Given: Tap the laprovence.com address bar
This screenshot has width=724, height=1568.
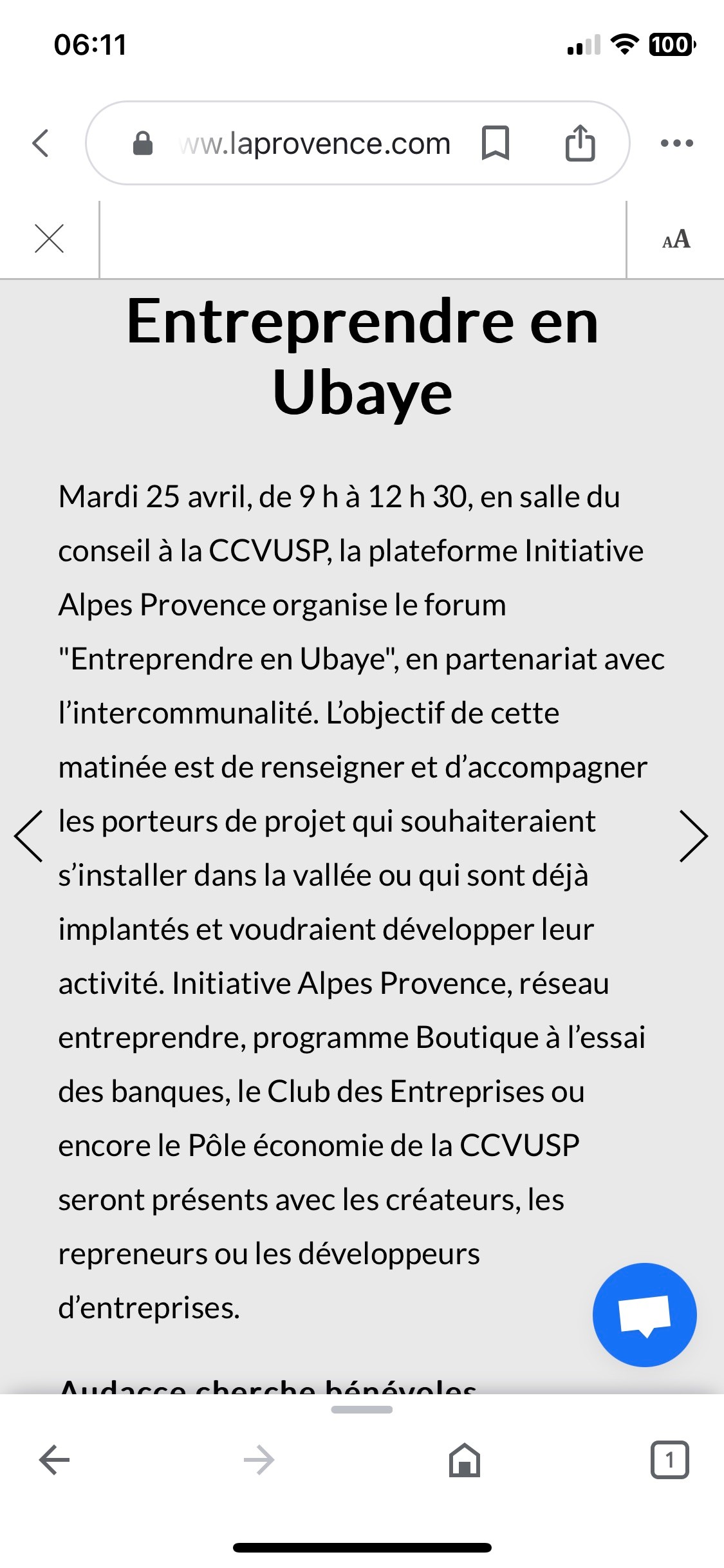Looking at the screenshot, I should coord(314,144).
